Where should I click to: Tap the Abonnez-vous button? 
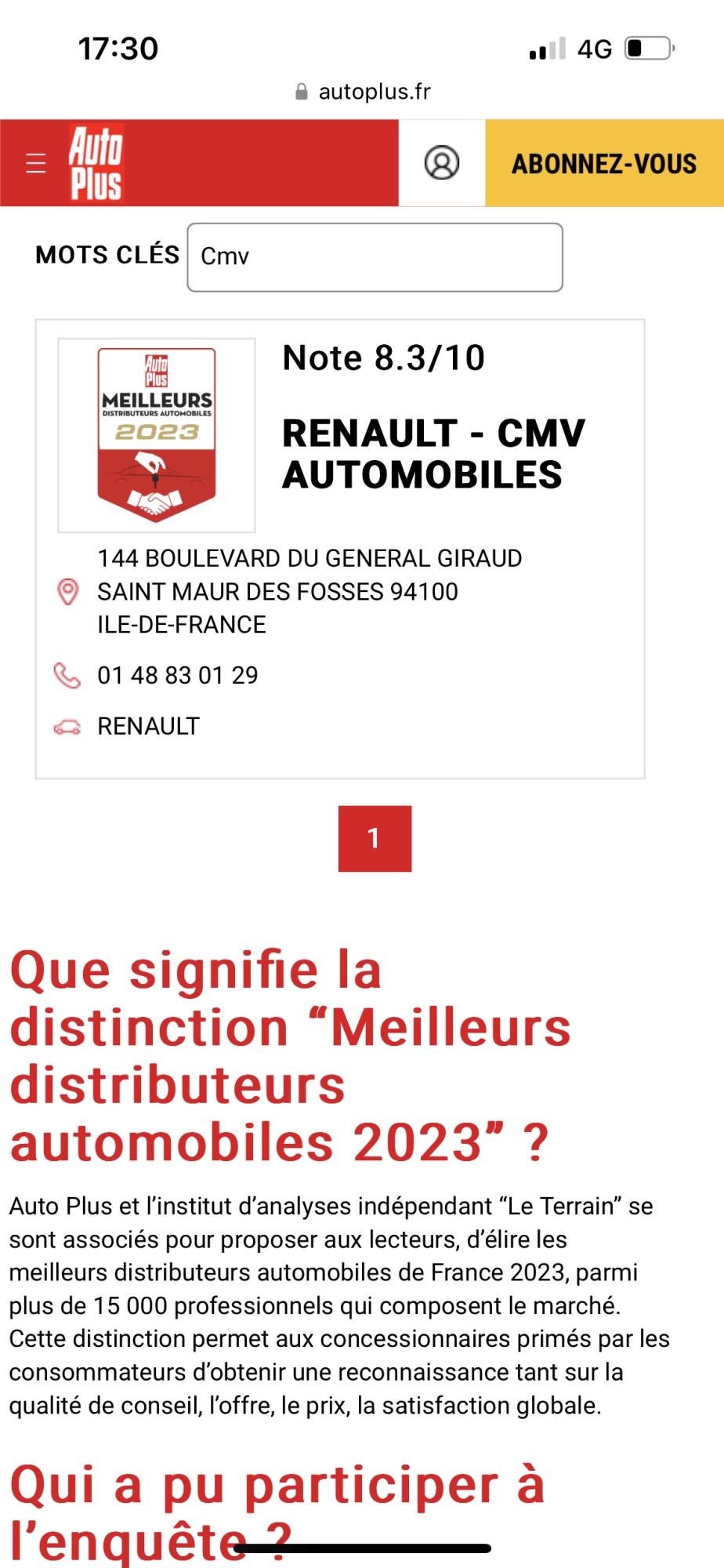click(x=604, y=163)
